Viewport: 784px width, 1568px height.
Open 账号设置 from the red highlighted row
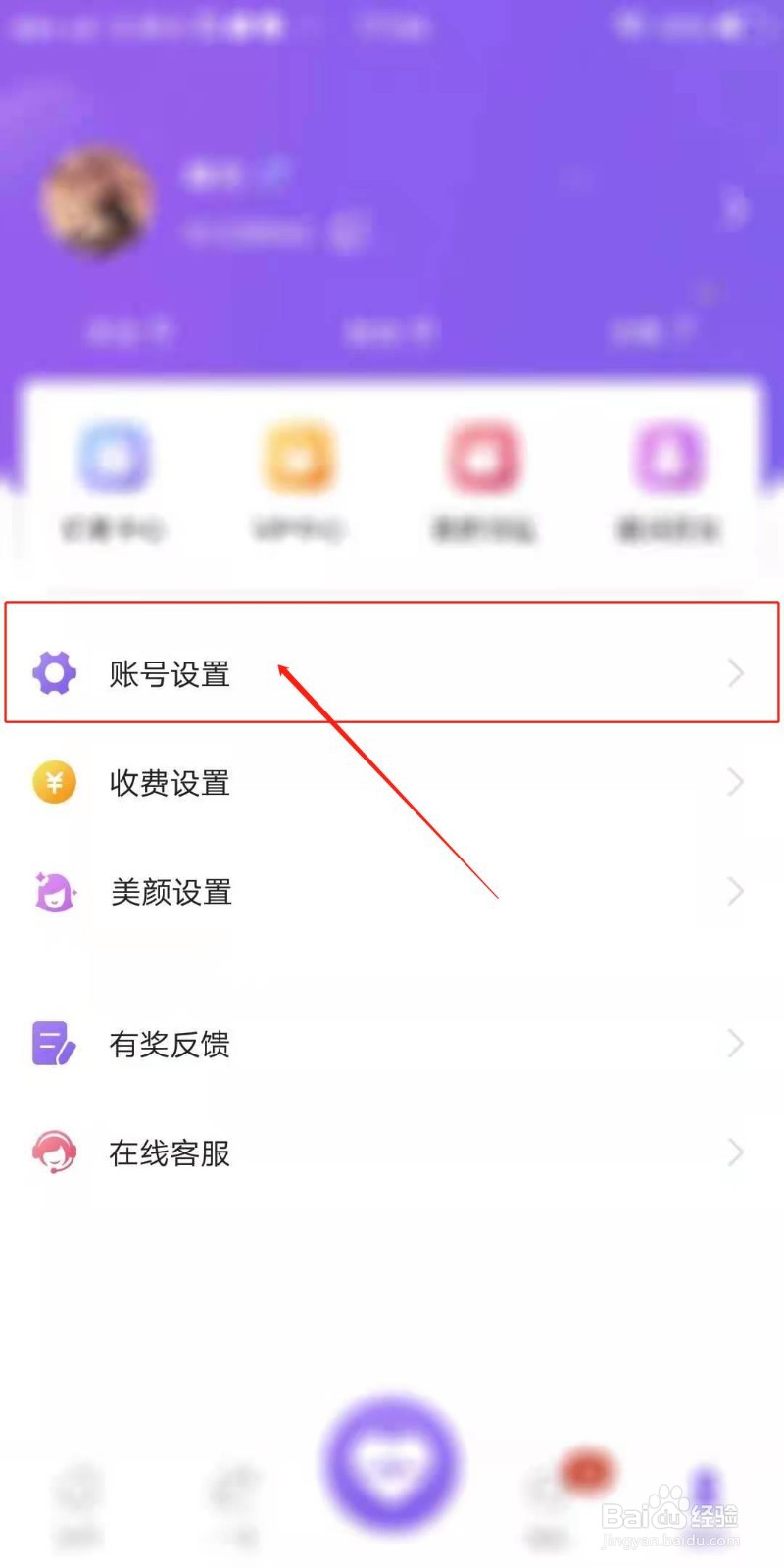(171, 674)
